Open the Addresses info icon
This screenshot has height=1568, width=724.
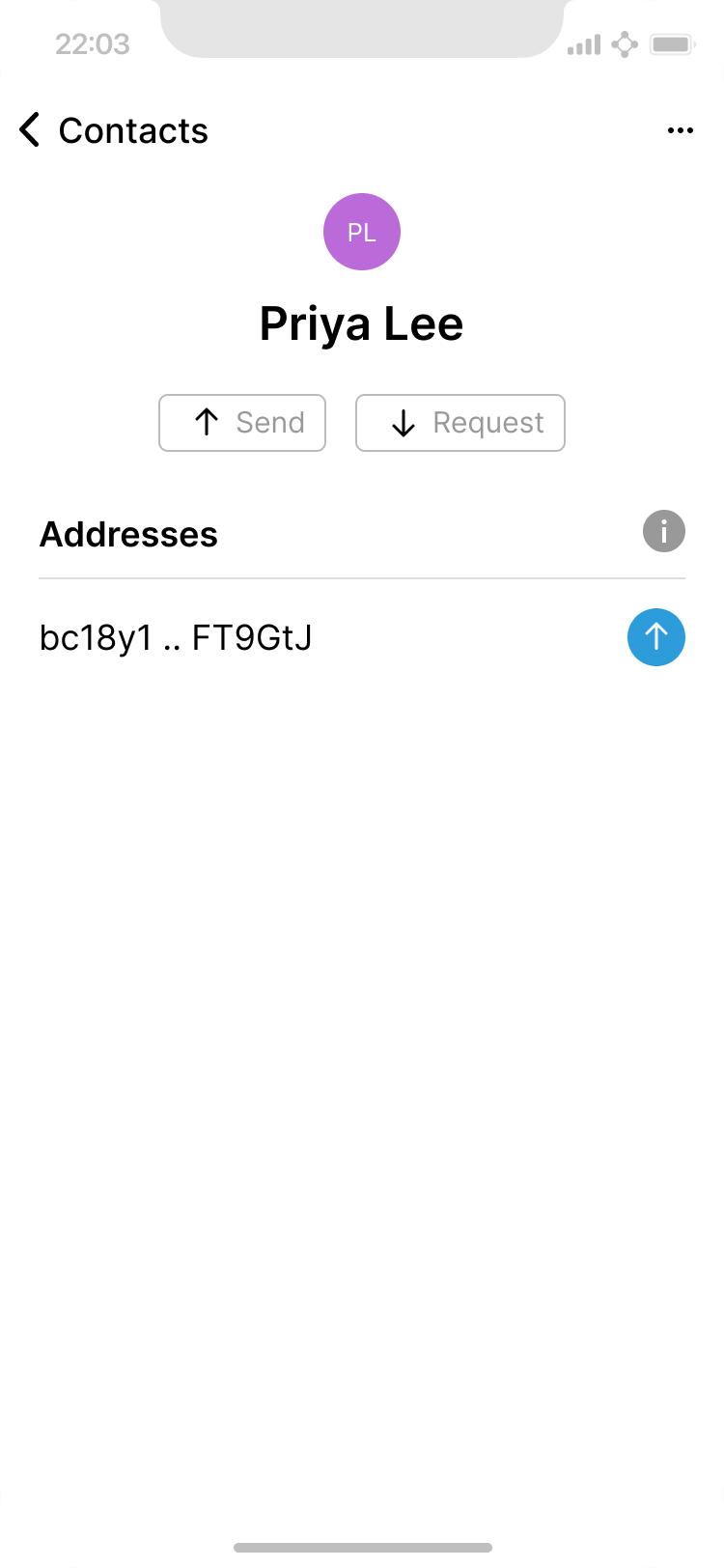coord(664,532)
